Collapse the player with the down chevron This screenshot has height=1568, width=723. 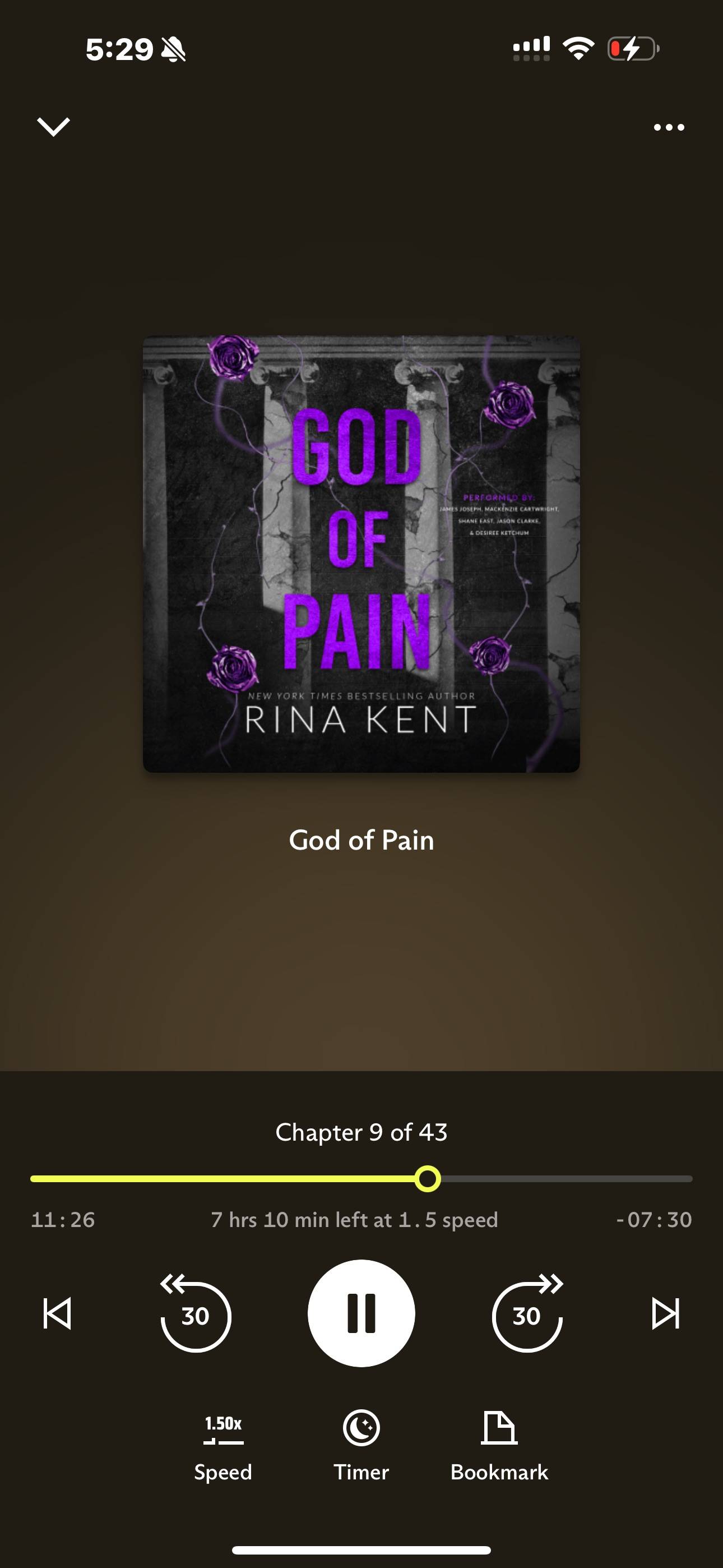(54, 127)
